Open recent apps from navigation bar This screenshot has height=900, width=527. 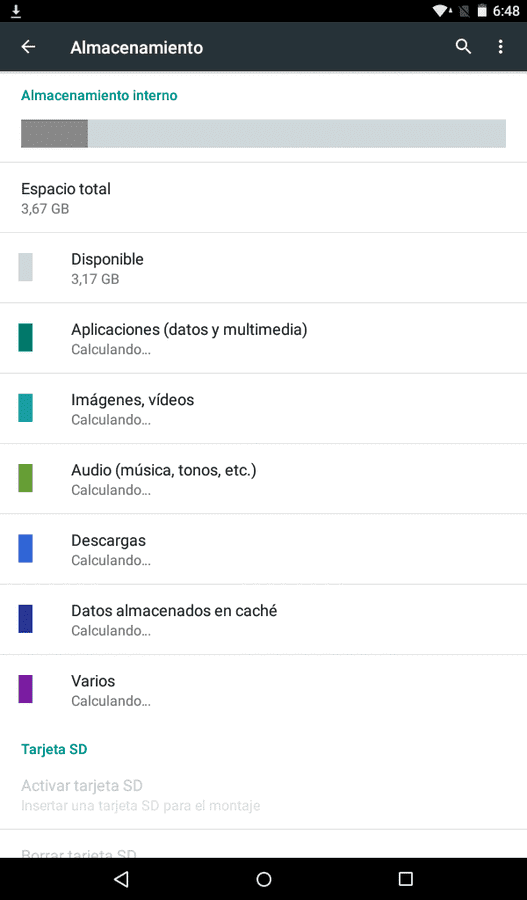click(406, 879)
